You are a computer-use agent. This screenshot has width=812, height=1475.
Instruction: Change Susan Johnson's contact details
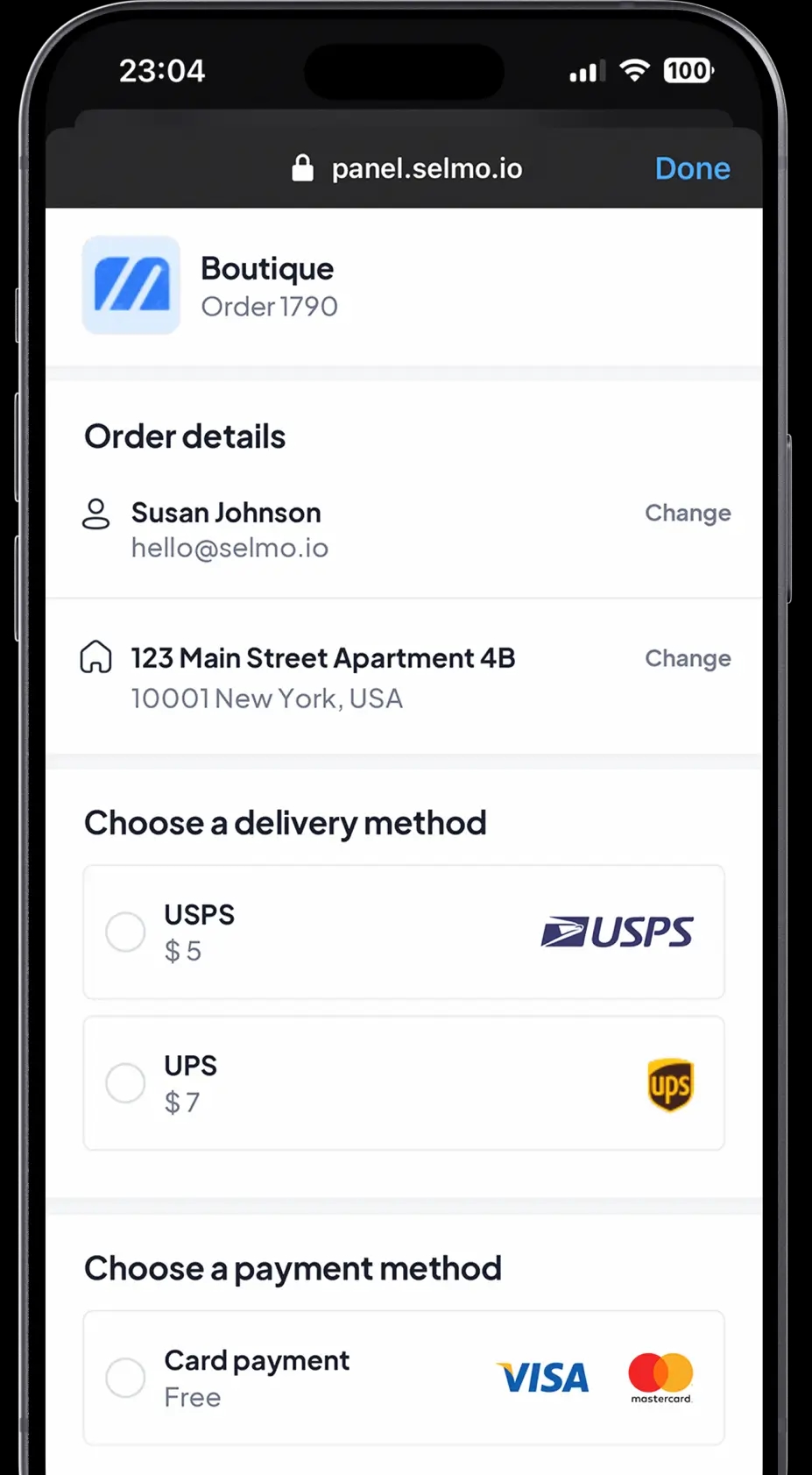coord(688,513)
